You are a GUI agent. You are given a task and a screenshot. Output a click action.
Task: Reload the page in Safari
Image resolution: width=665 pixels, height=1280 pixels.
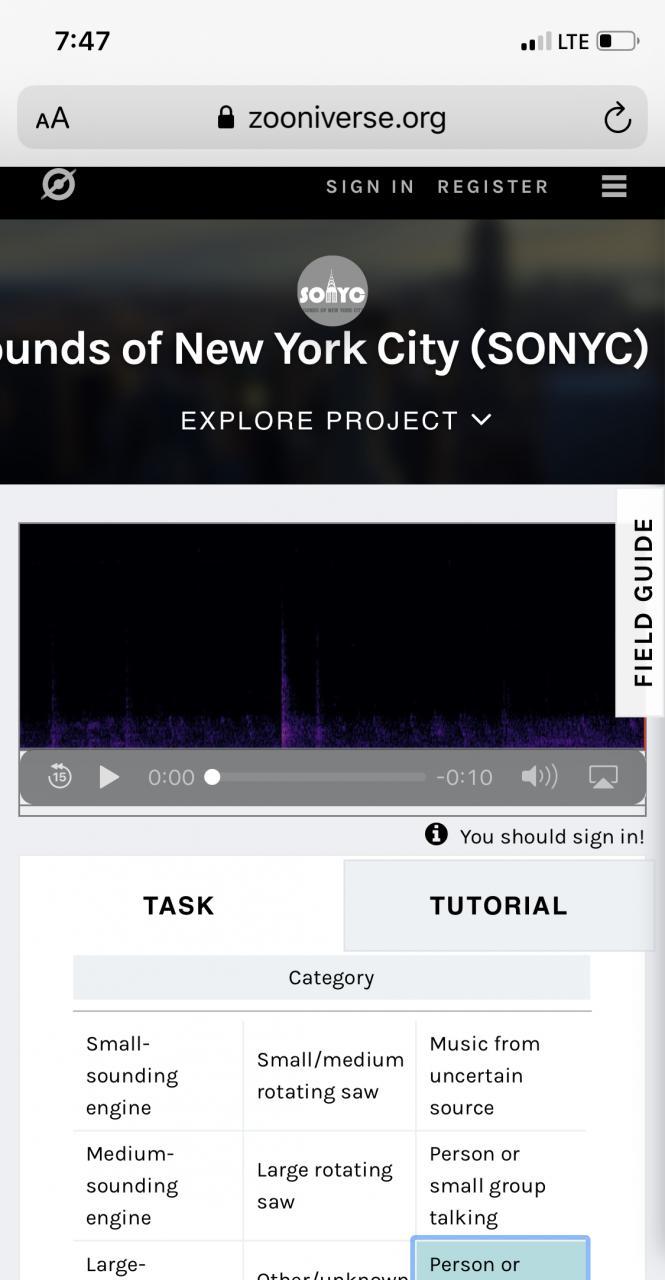click(x=617, y=118)
